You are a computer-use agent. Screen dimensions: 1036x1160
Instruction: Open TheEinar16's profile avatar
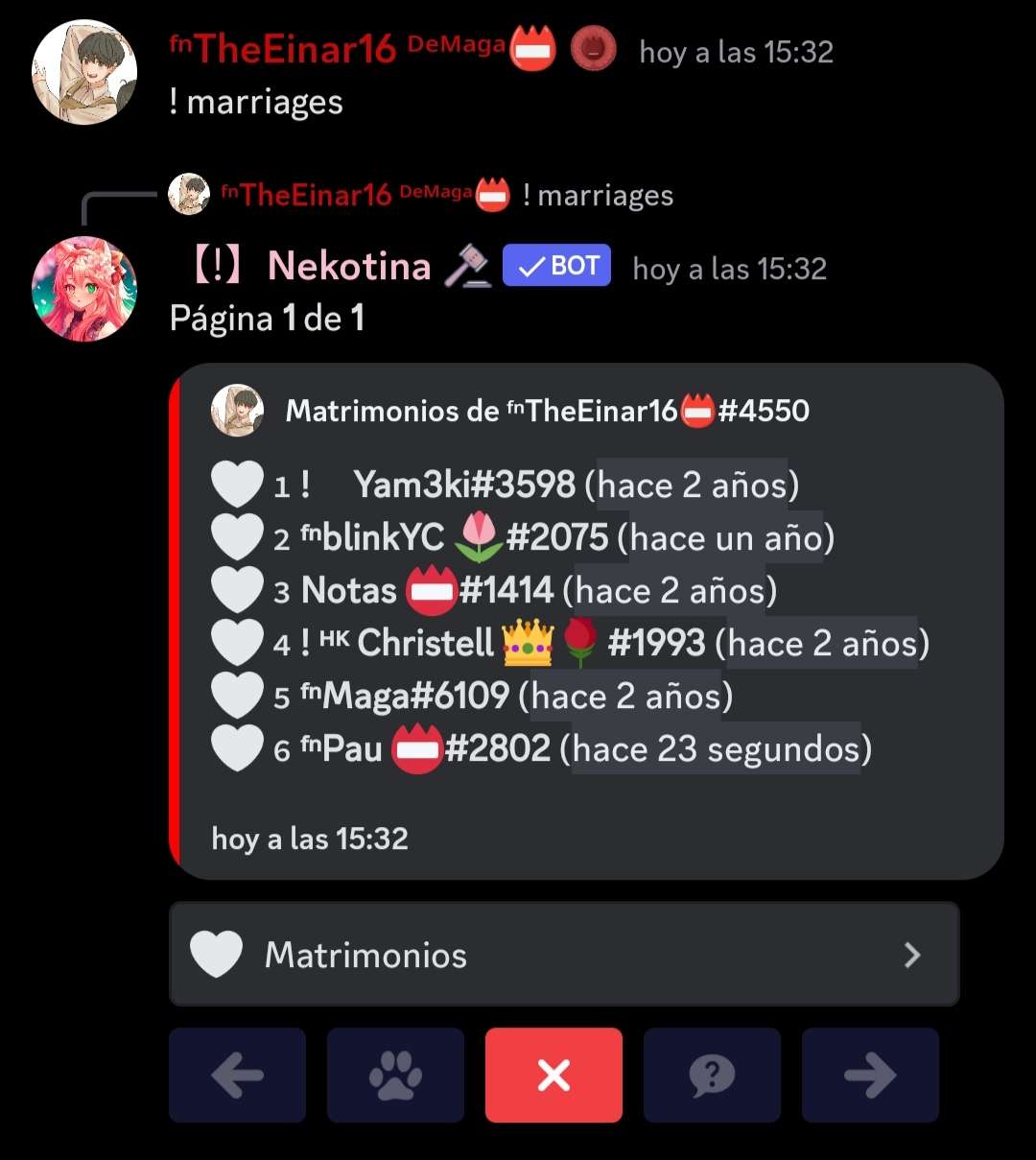coord(84,73)
